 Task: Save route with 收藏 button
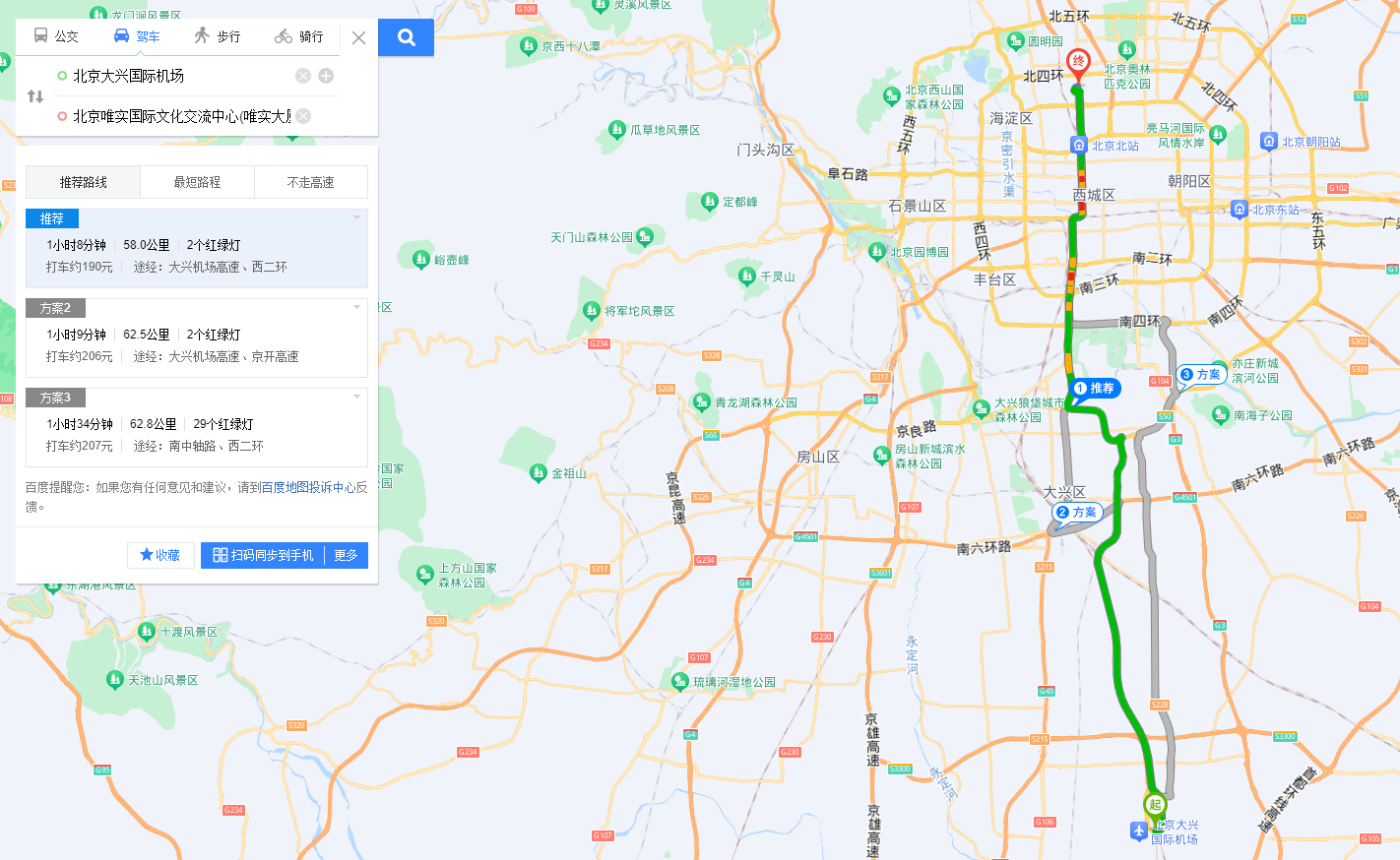pos(159,555)
